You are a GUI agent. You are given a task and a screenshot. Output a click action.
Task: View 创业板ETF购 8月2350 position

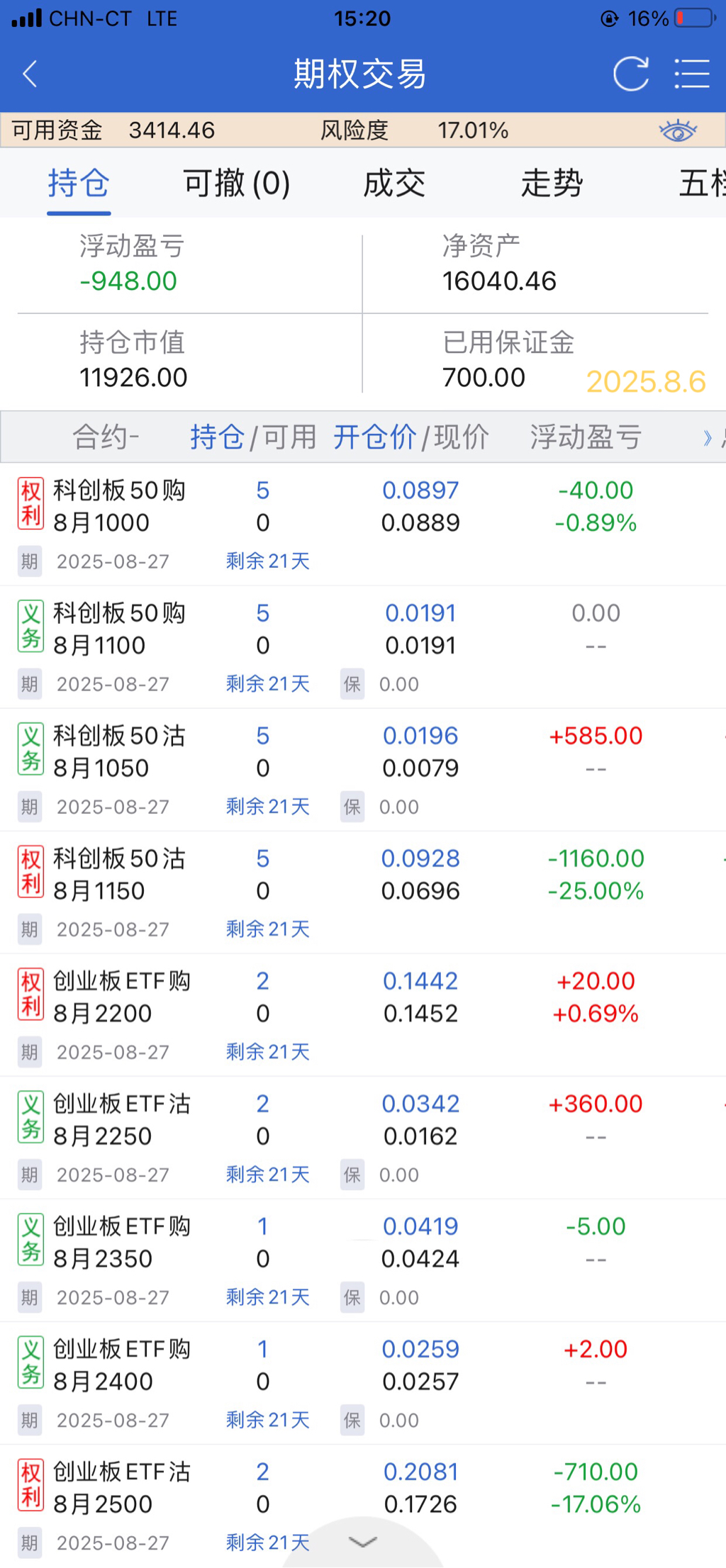[x=121, y=1242]
